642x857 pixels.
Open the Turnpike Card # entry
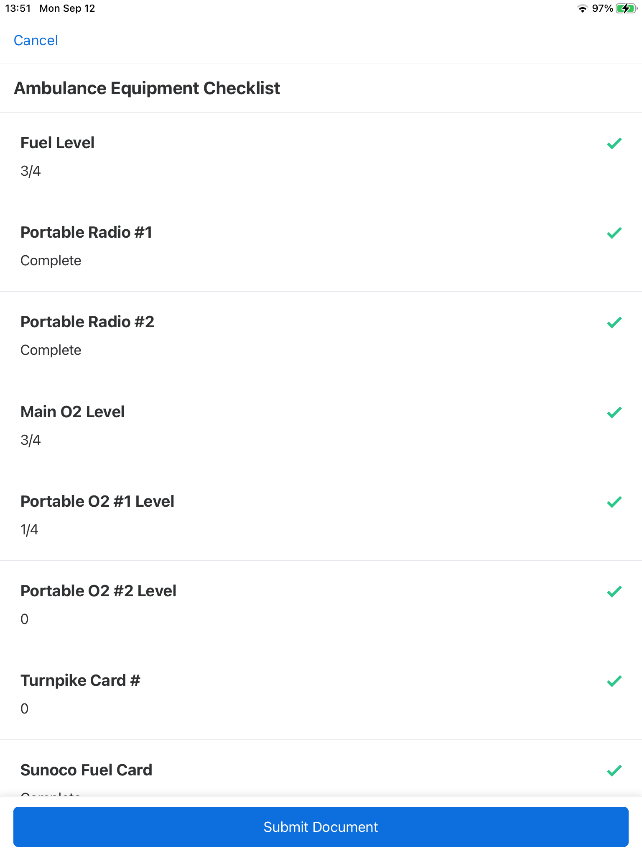(320, 694)
